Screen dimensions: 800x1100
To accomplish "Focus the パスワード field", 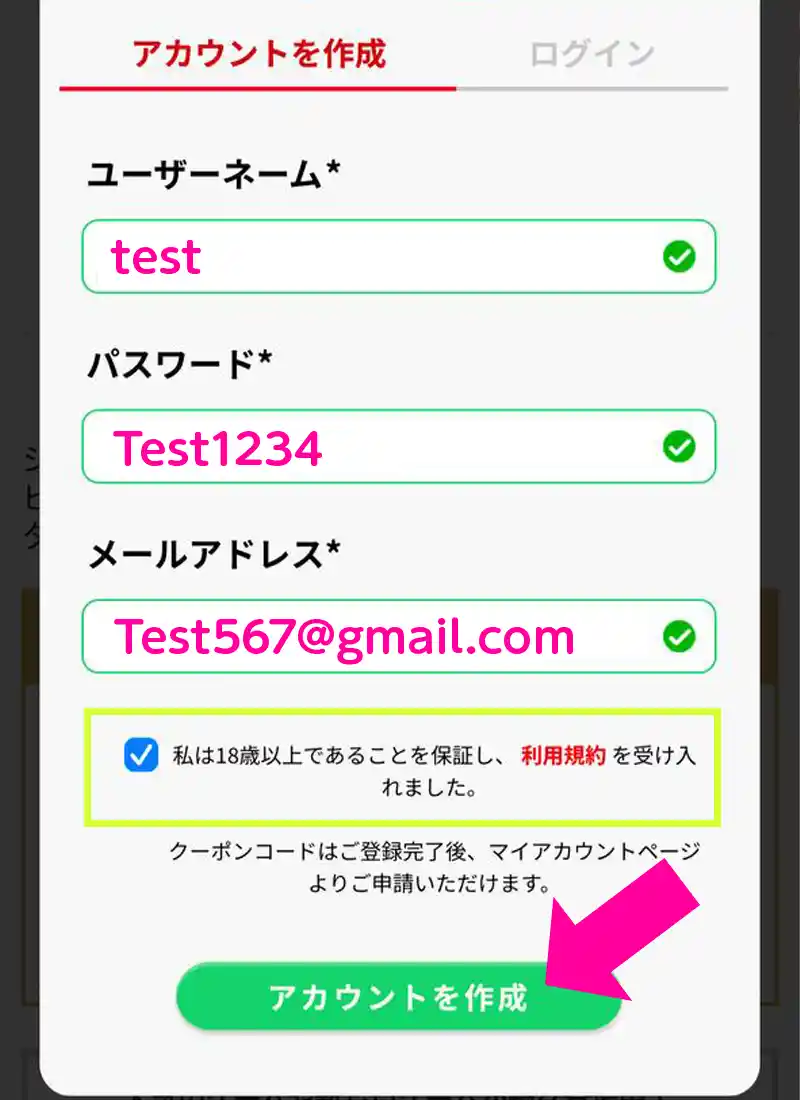I will 380,447.
